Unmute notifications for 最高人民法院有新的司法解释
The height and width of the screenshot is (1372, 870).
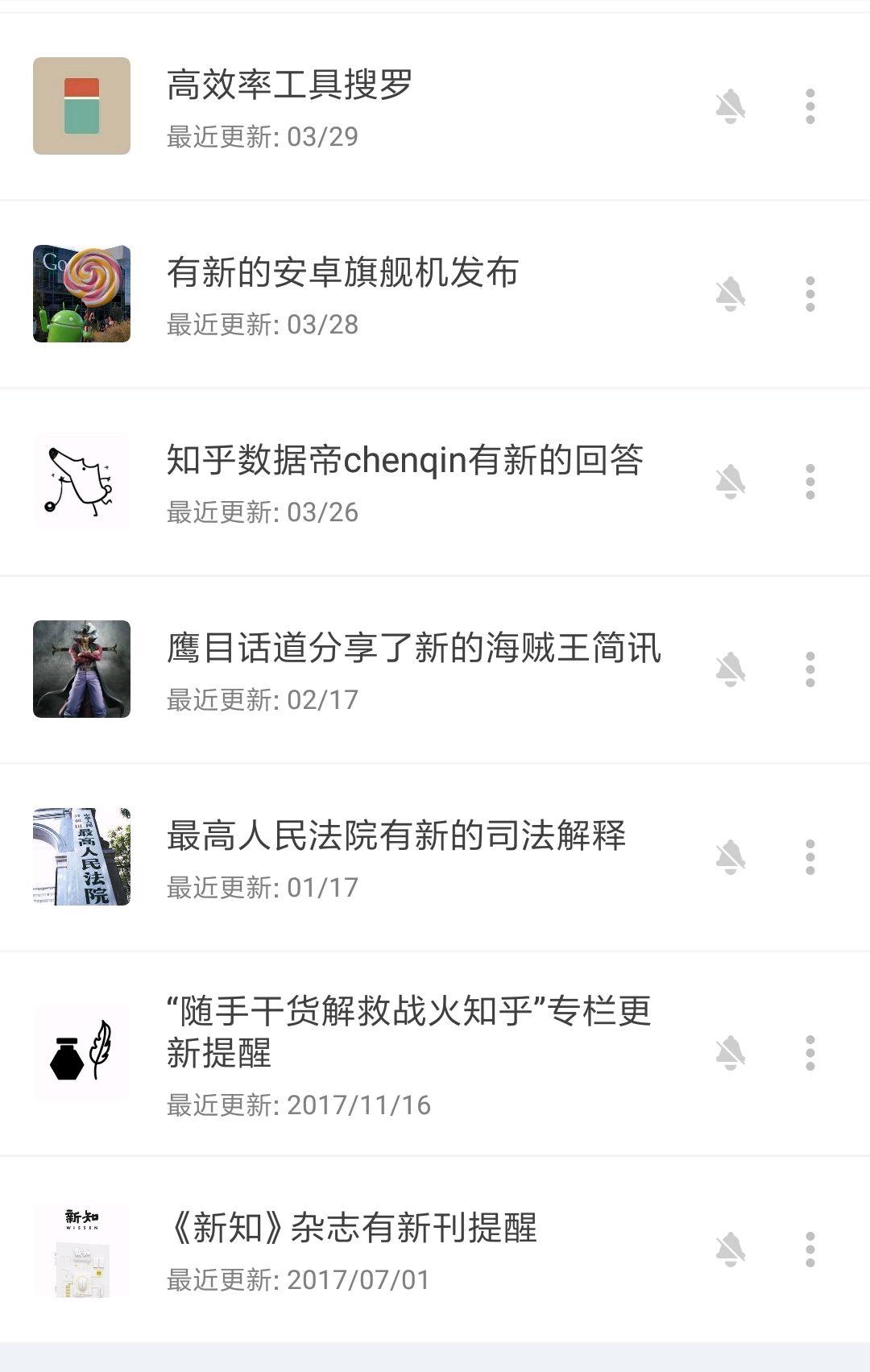tap(731, 857)
